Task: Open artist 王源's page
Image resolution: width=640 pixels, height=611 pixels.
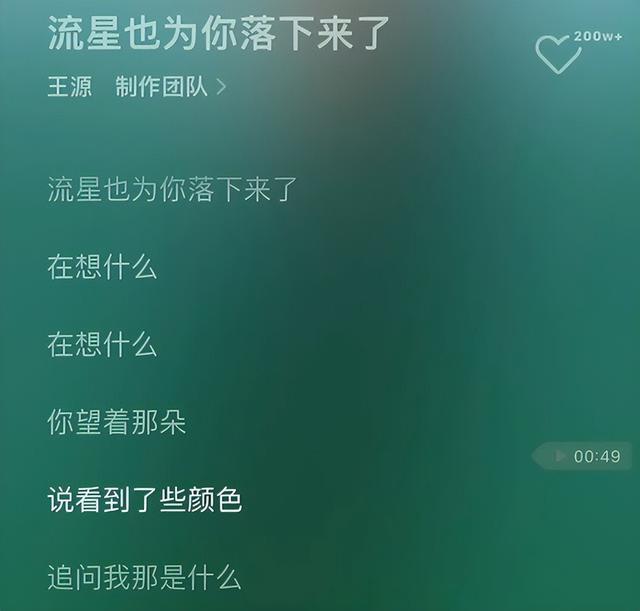Action: (69, 87)
